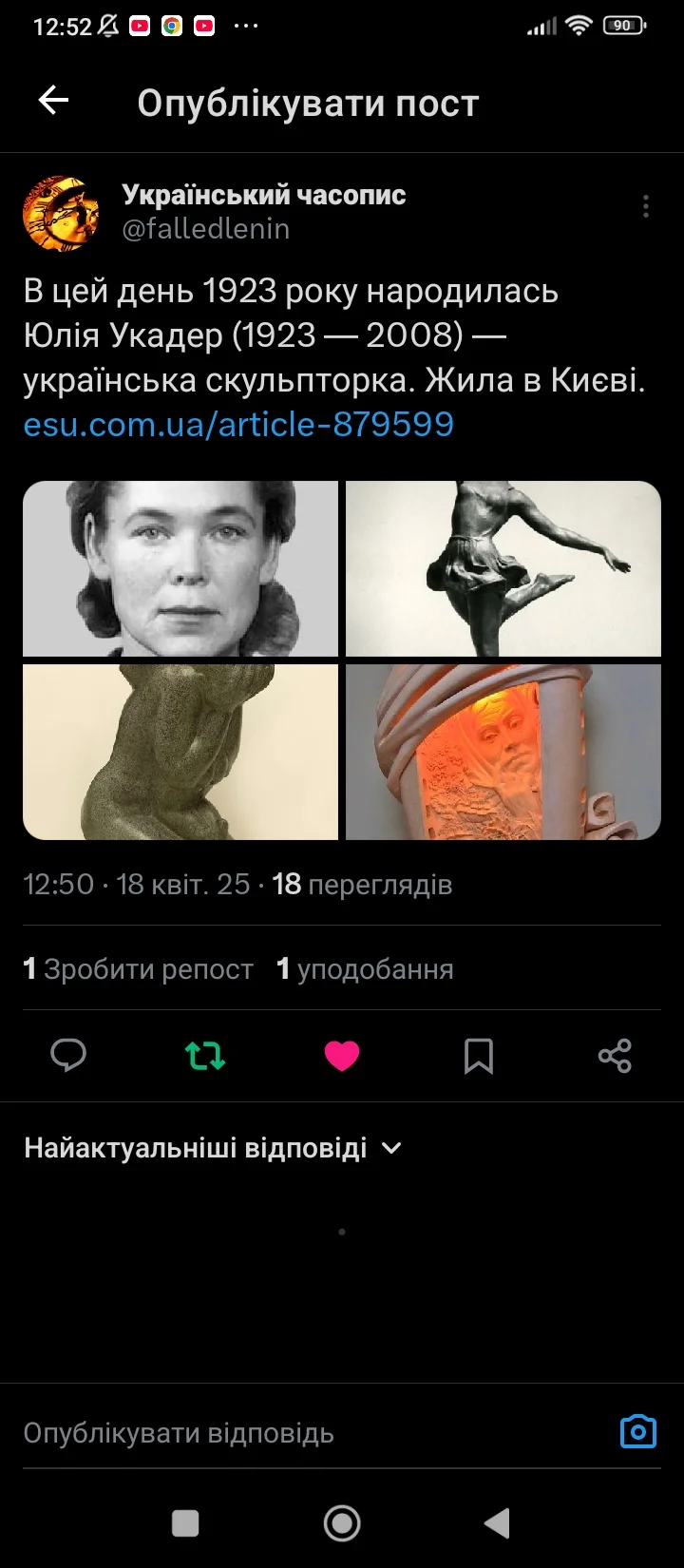Focus the Опублікувати відповідь reply field
684x1568 pixels.
coord(285,1432)
